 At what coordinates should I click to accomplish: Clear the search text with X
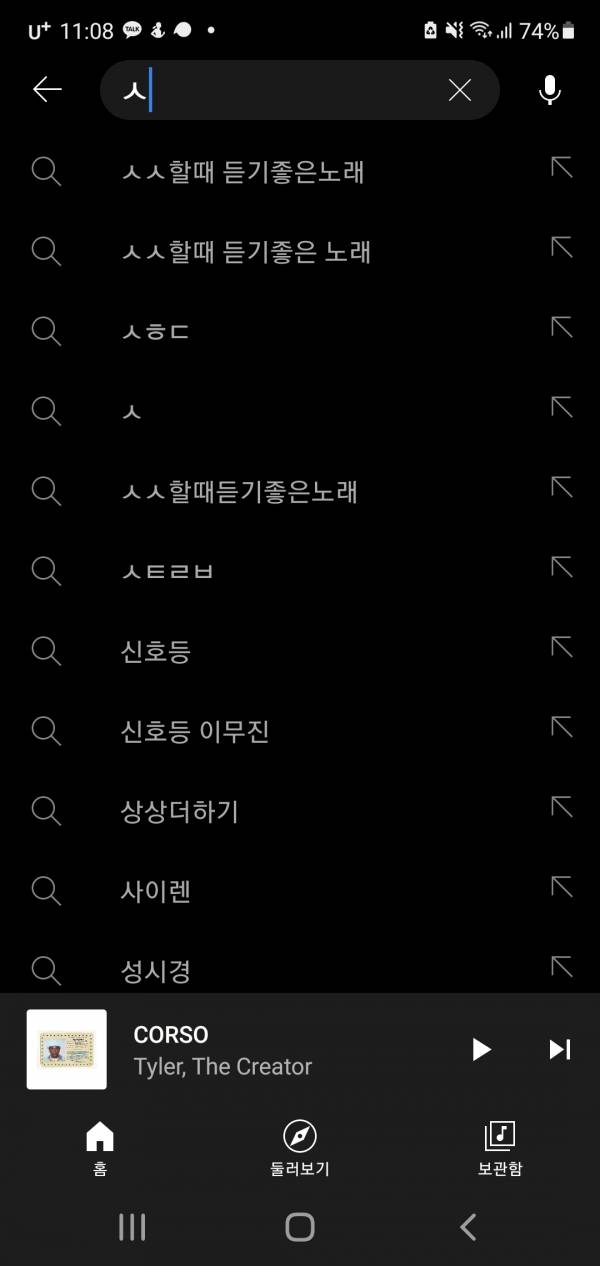460,91
